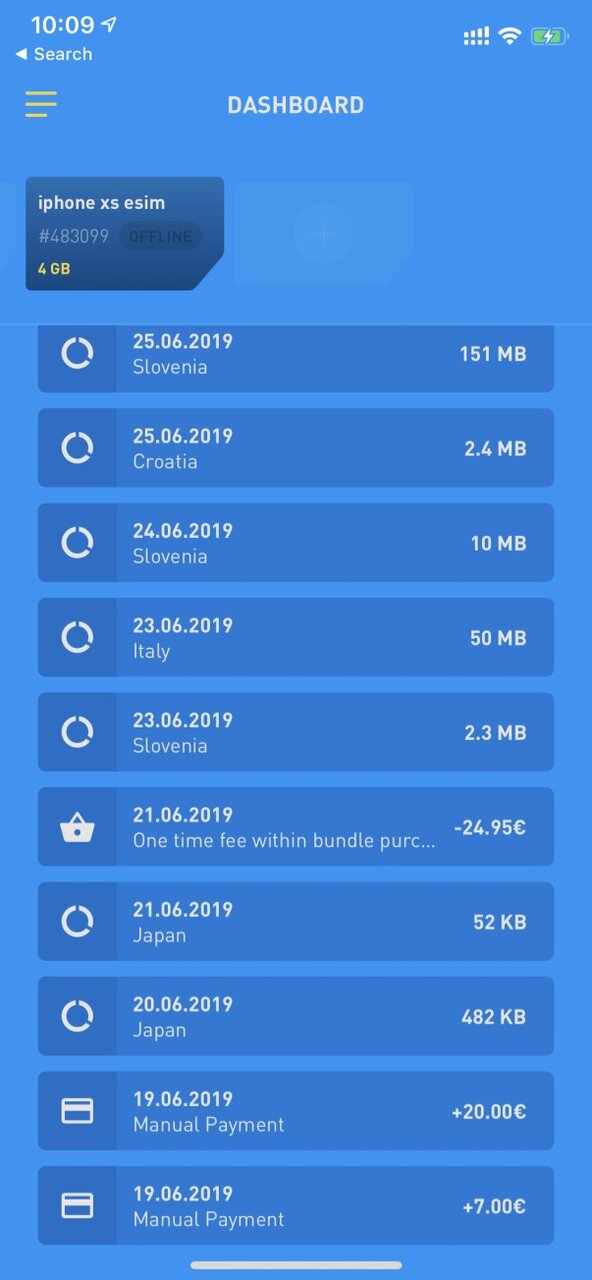This screenshot has width=592, height=1280.
Task: Open the 24.06.2019 Slovenia 10 MB entry
Action: [x=296, y=543]
